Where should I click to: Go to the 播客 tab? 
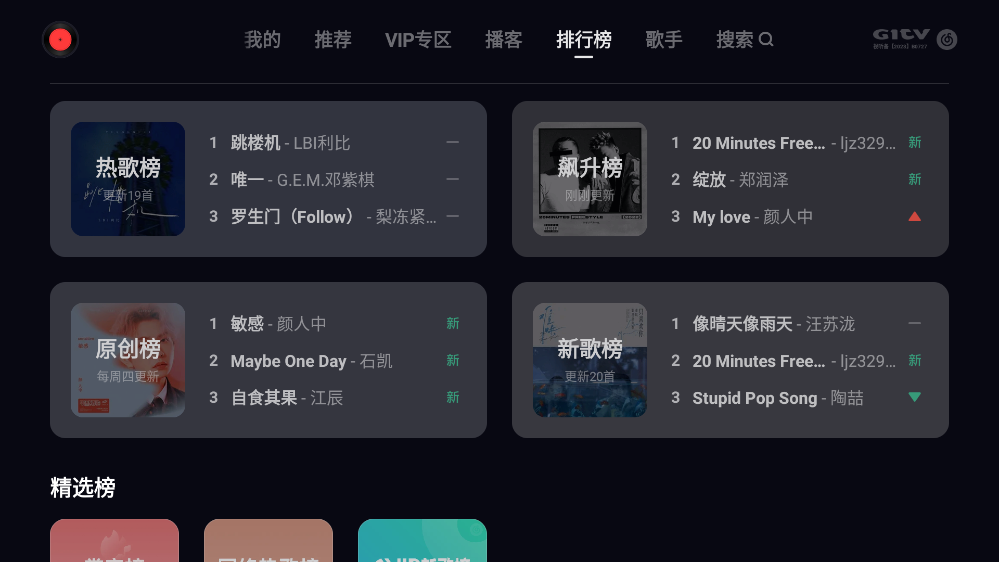pos(504,40)
